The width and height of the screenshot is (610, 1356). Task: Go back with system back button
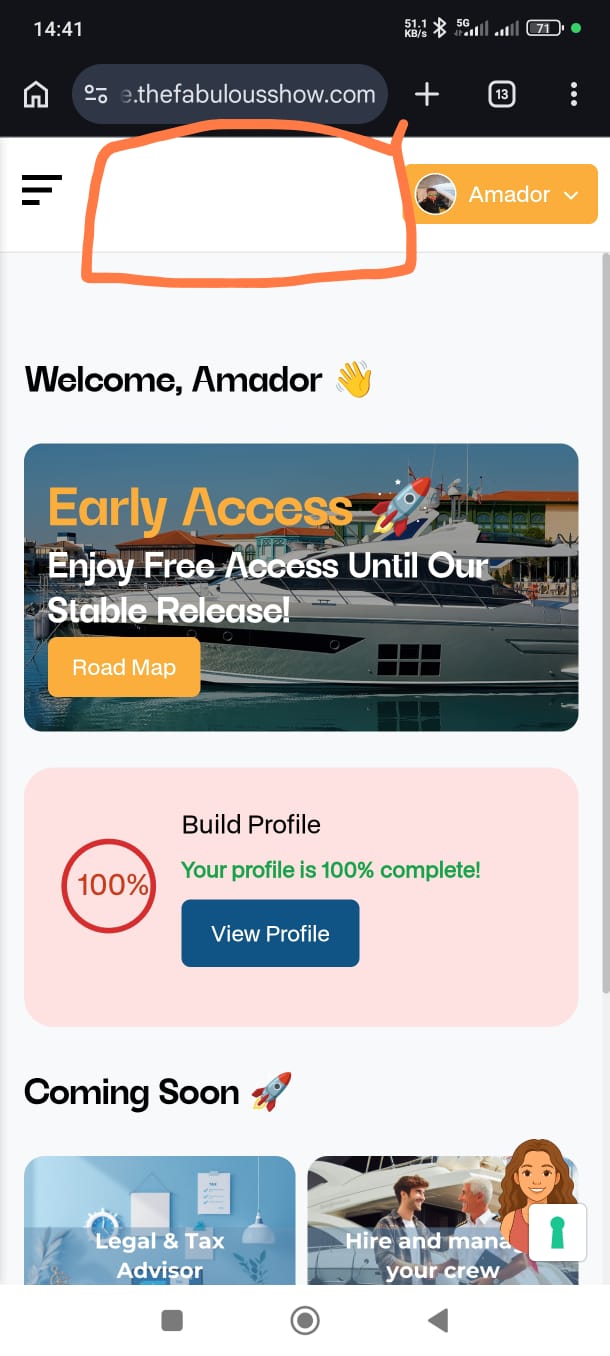point(437,1321)
